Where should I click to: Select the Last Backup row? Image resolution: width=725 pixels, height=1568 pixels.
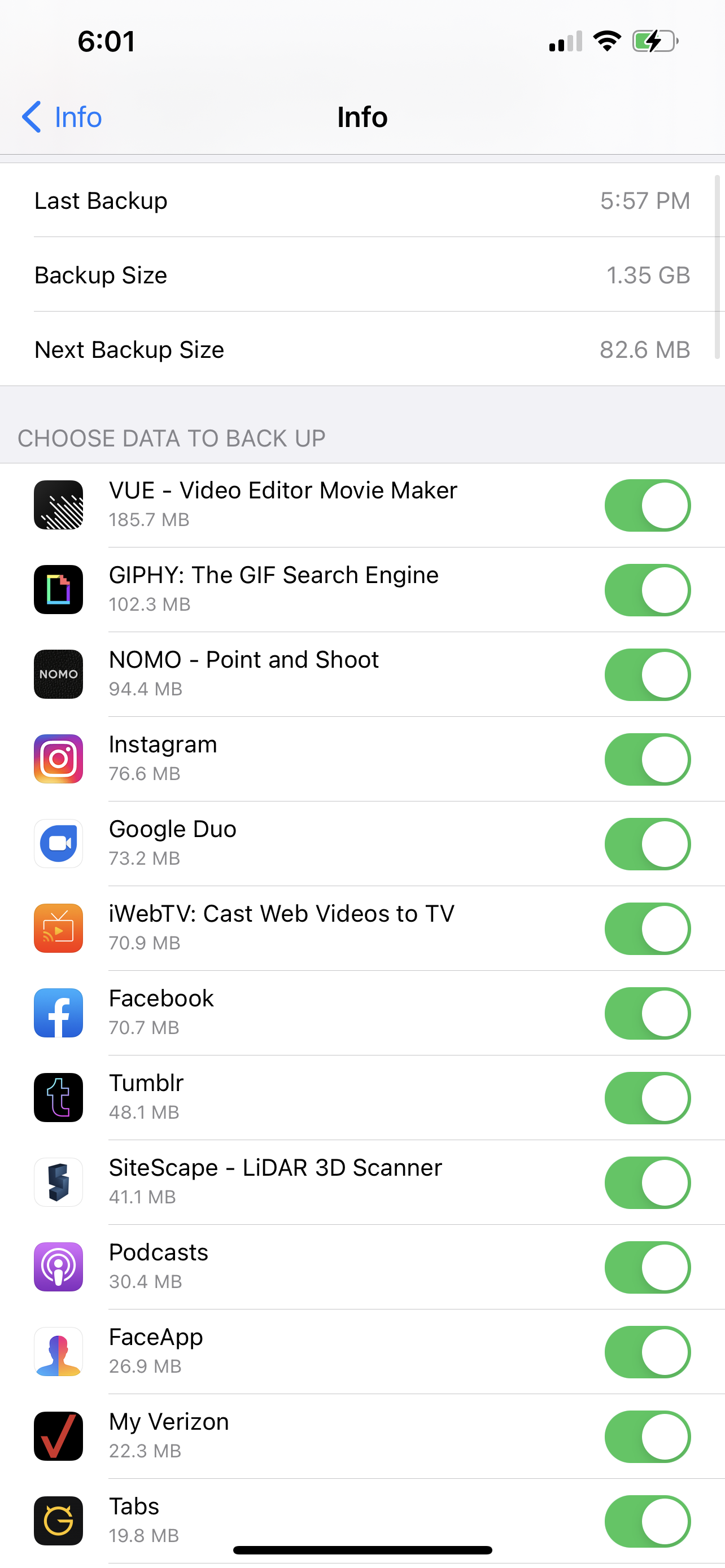click(x=362, y=201)
